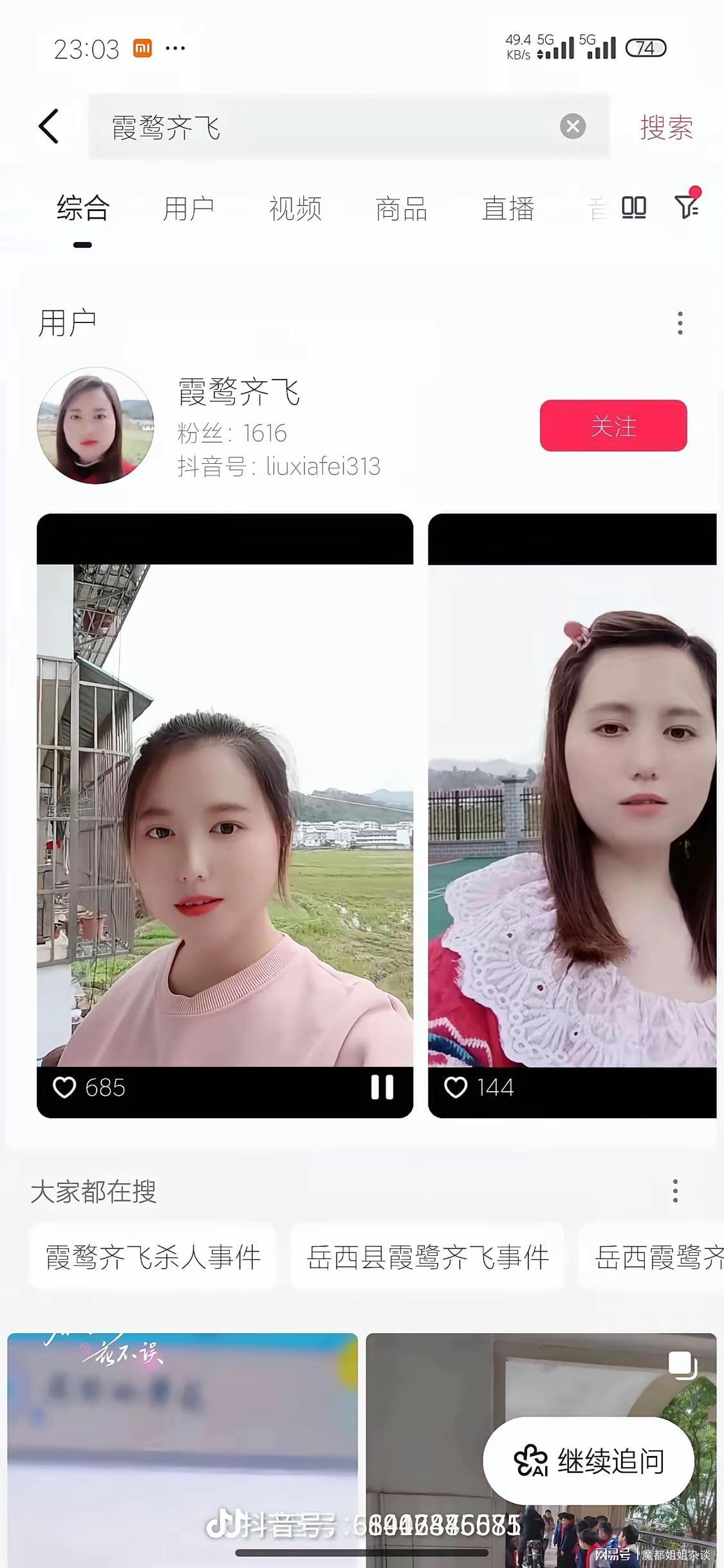This screenshot has height=1568, width=724.
Task: Select the 综合 tab
Action: coord(83,209)
